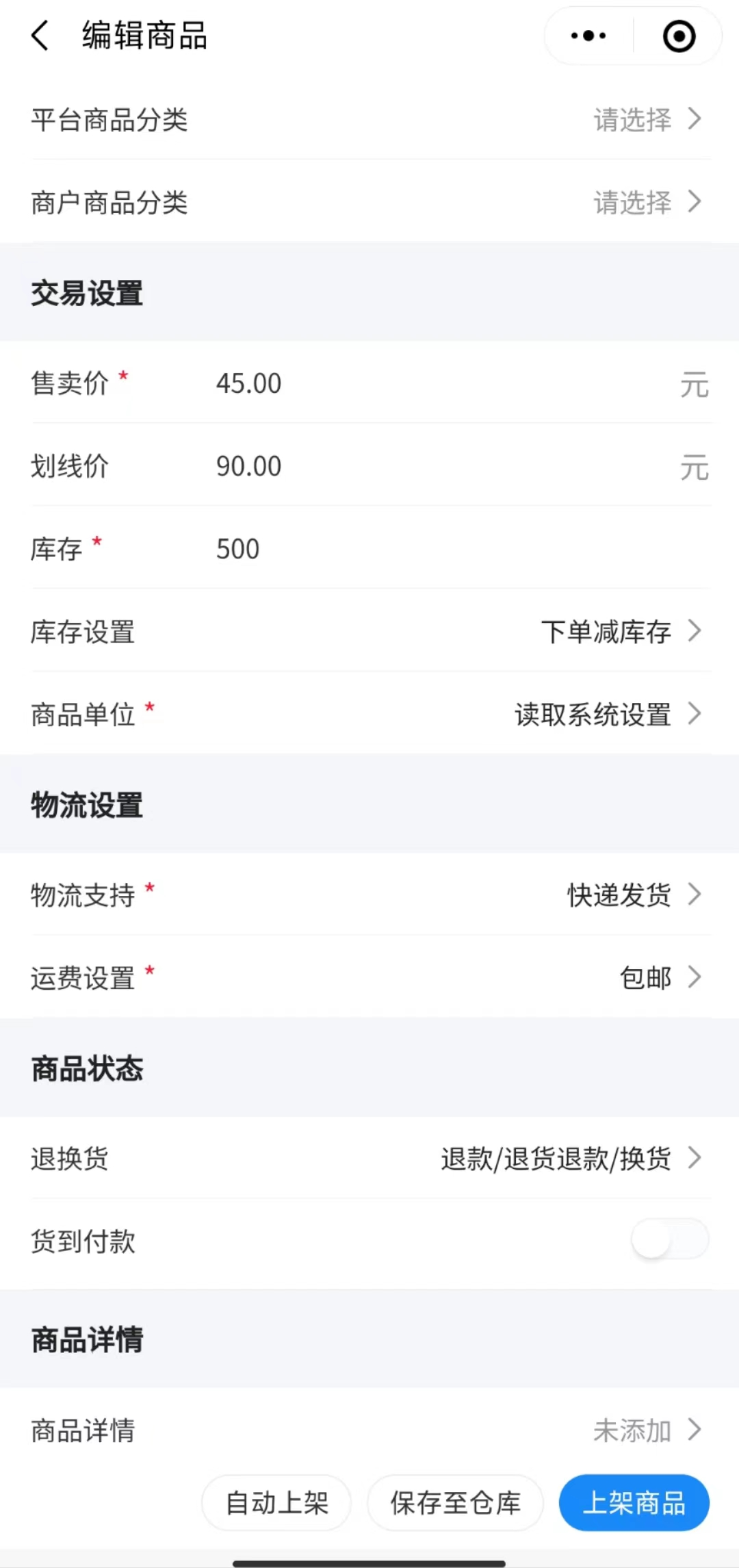The image size is (739, 1568).
Task: Enable the 货到付款 switch
Action: [669, 1239]
